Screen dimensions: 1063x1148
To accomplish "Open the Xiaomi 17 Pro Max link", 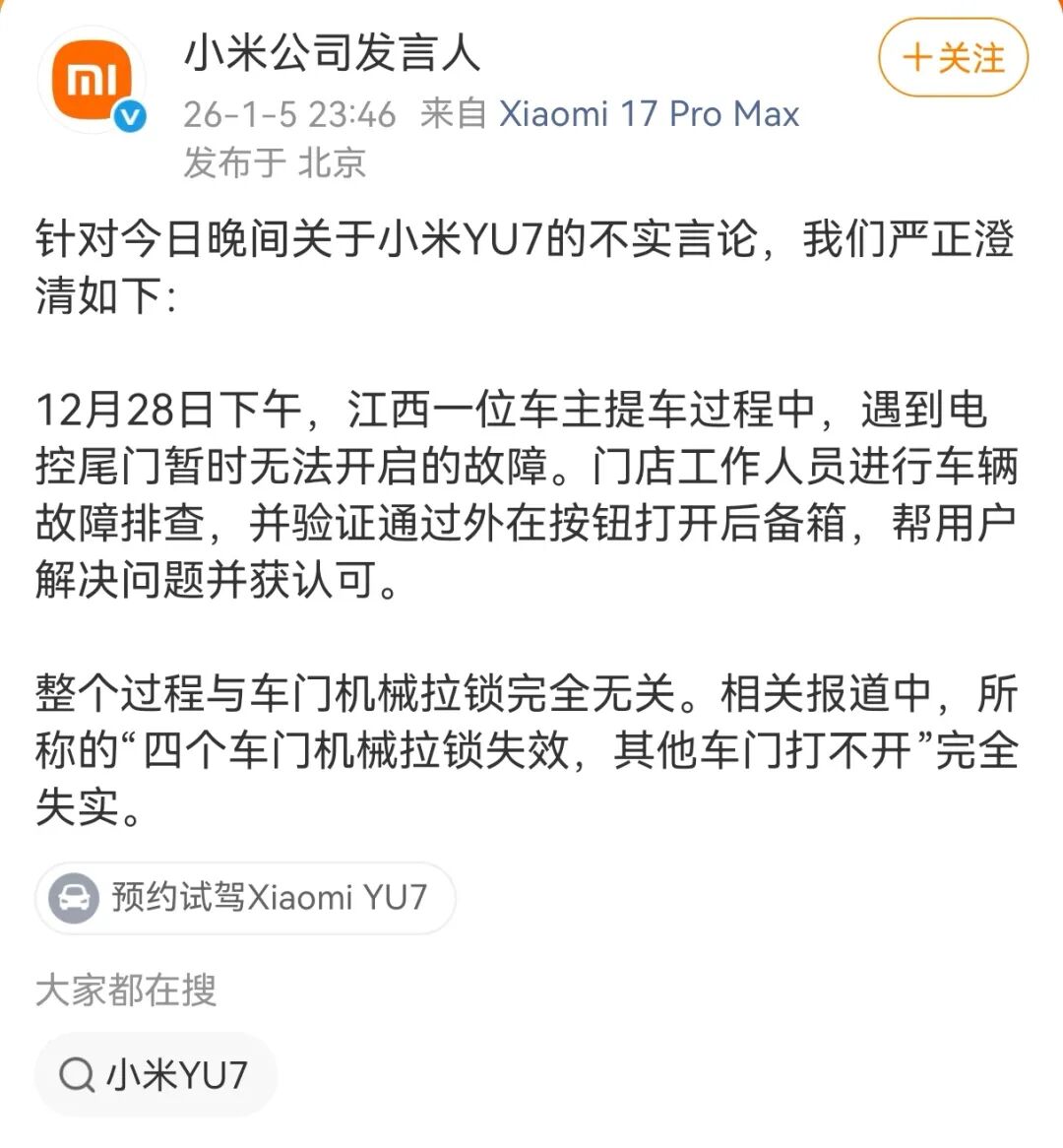I will 649,114.
